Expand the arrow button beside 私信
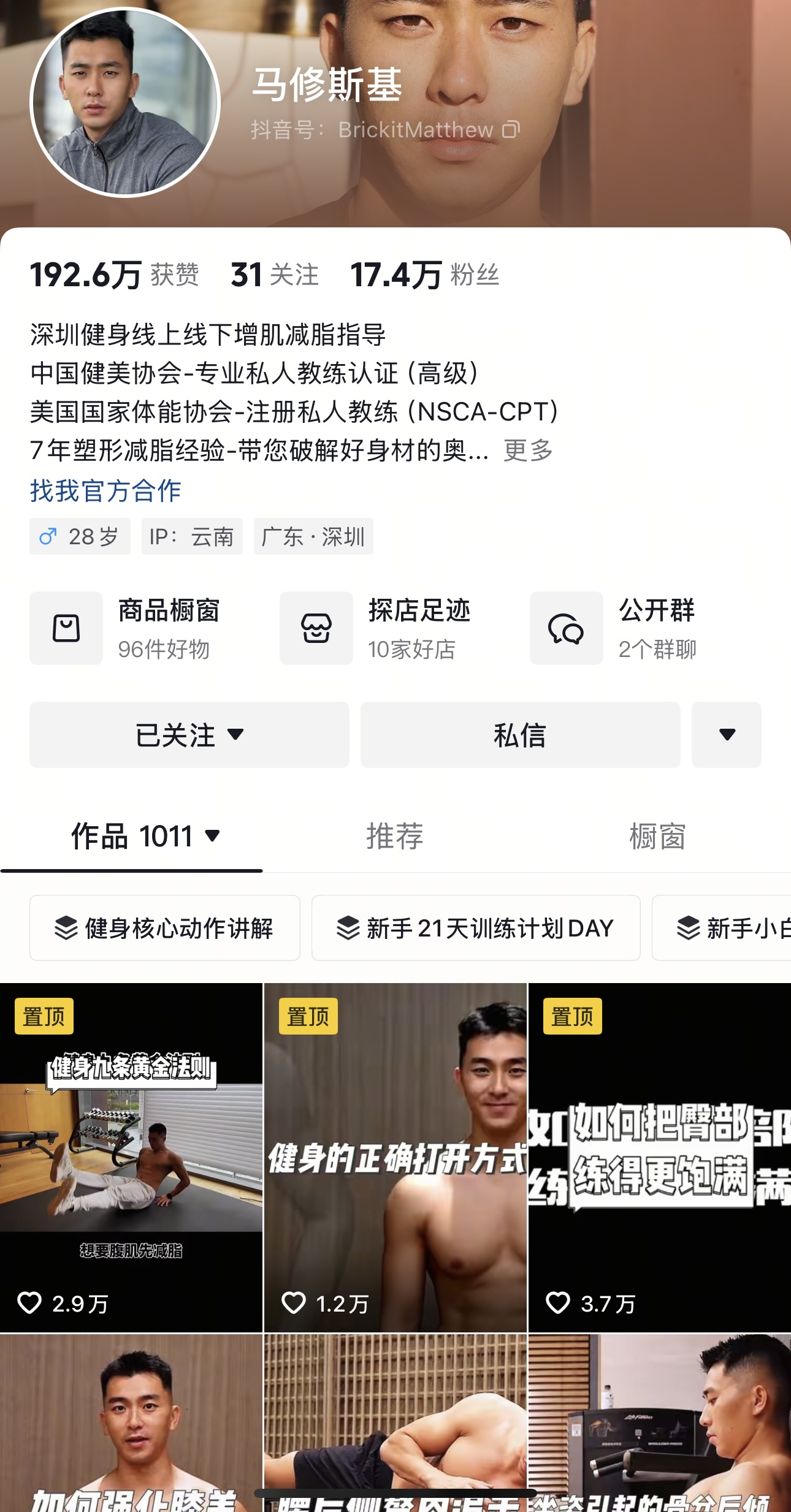 (x=727, y=735)
